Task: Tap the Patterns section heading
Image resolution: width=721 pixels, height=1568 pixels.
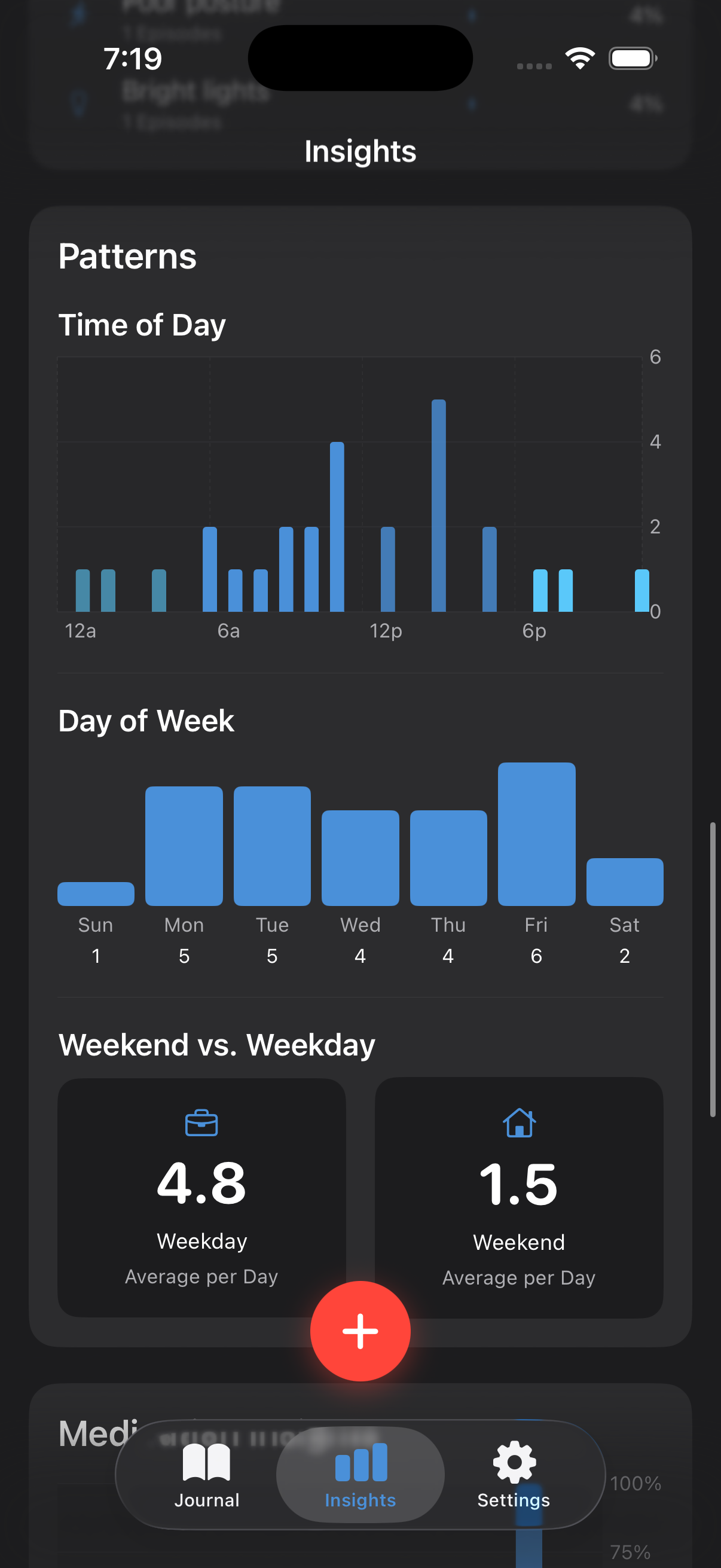Action: [127, 257]
